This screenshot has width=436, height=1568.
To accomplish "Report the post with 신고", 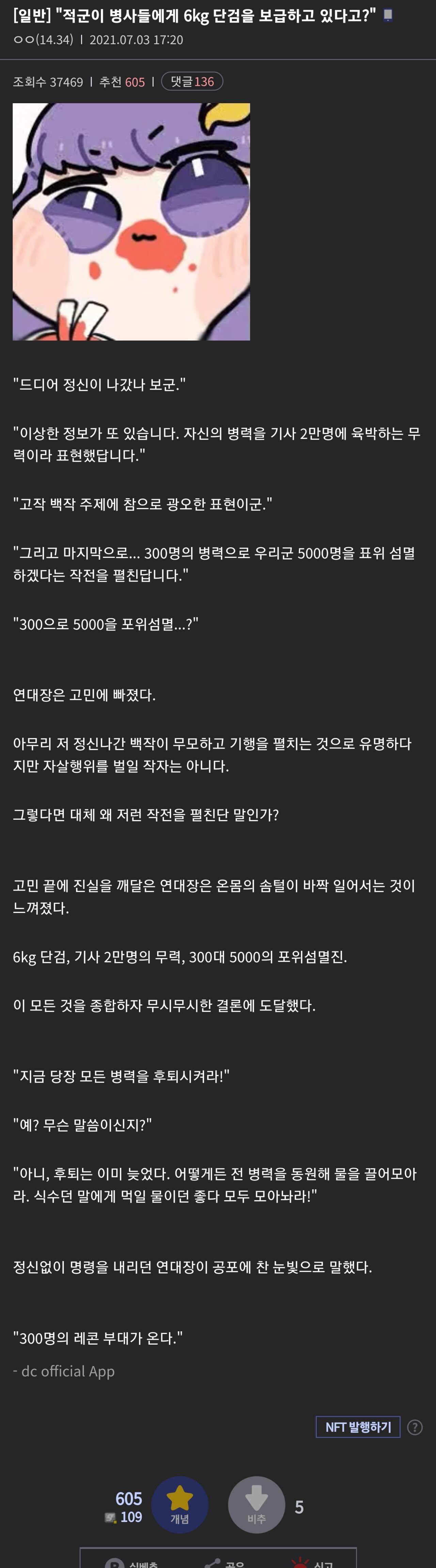I will (313, 1563).
